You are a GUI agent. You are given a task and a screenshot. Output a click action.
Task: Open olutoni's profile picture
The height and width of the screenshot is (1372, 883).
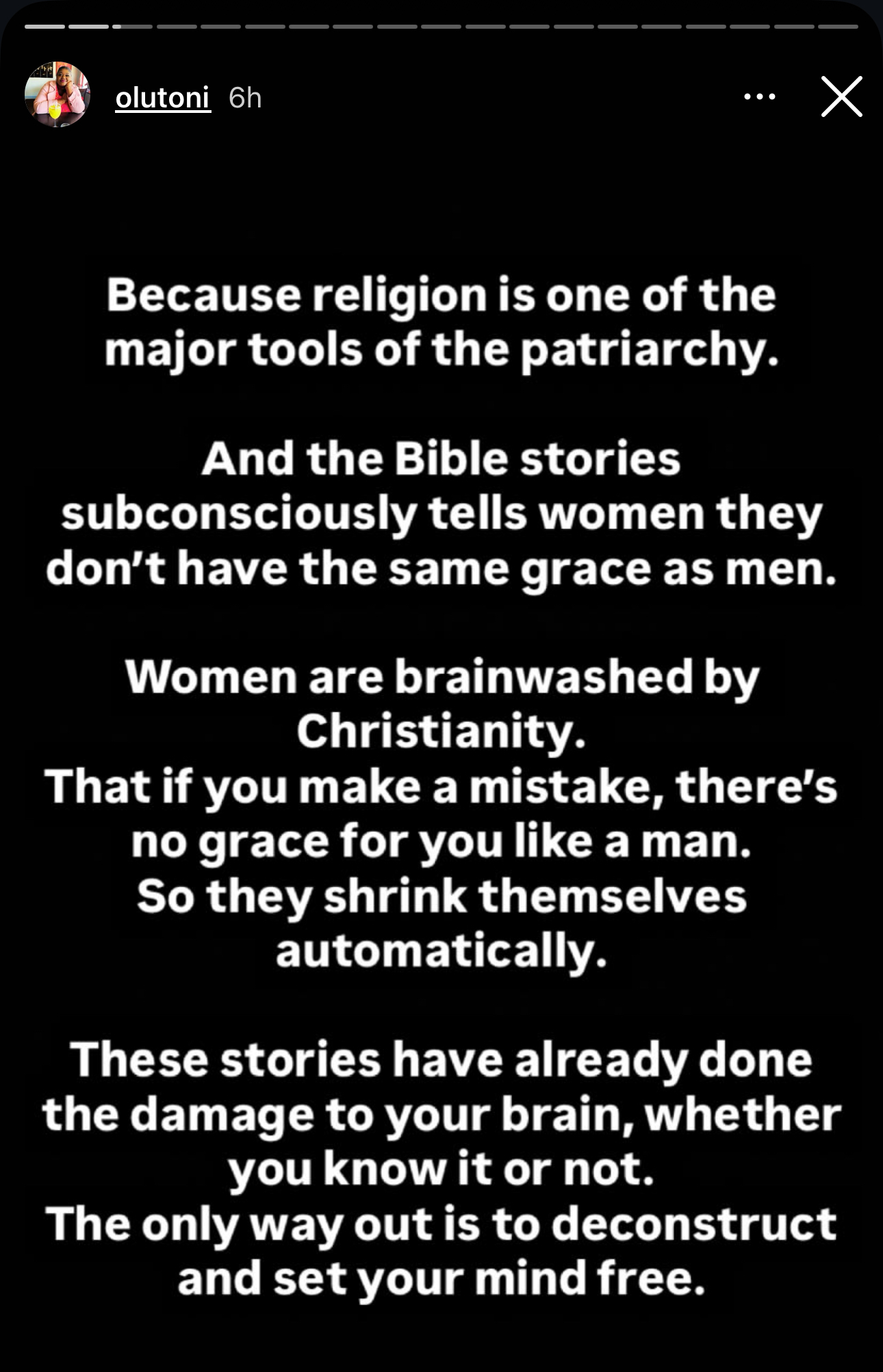57,95
